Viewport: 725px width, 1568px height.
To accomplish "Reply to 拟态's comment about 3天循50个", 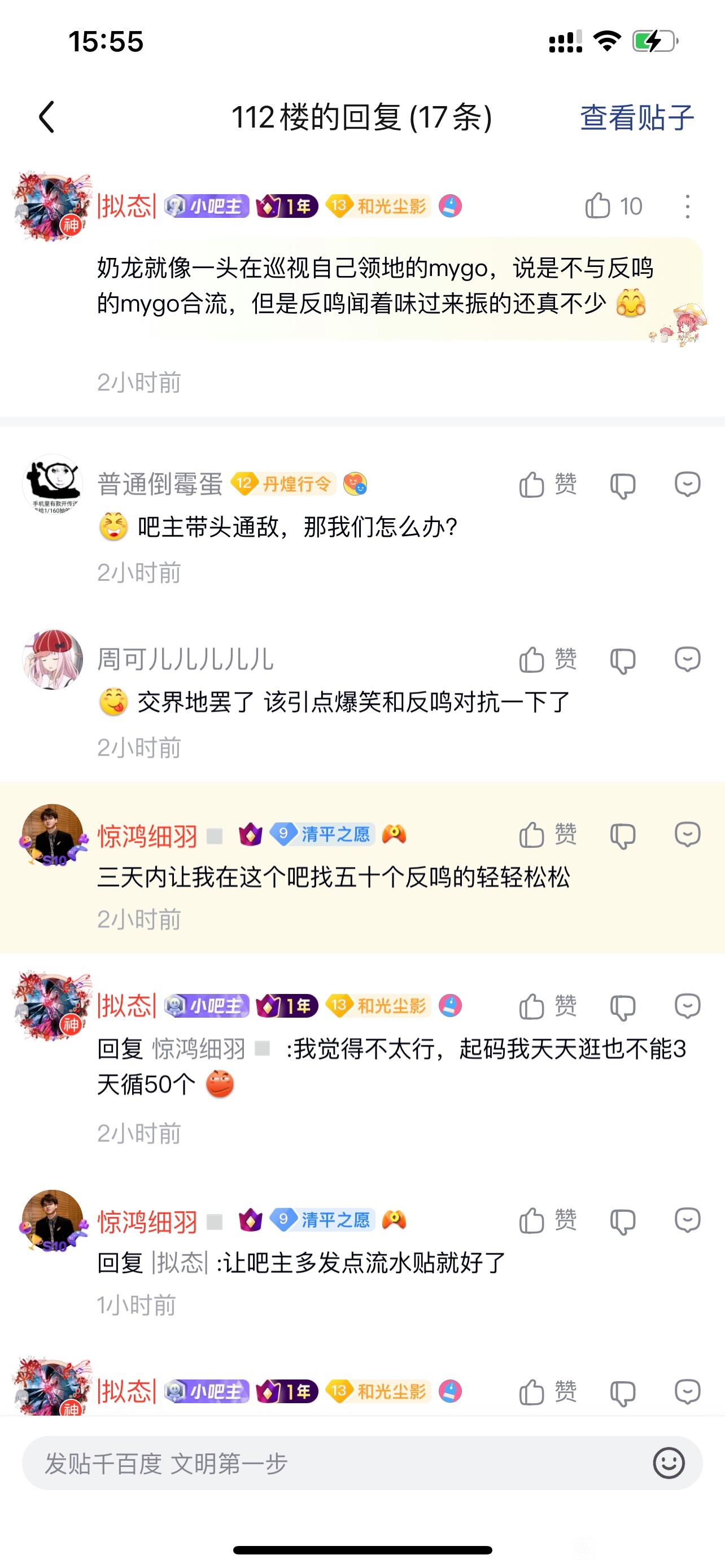I will point(687,1006).
